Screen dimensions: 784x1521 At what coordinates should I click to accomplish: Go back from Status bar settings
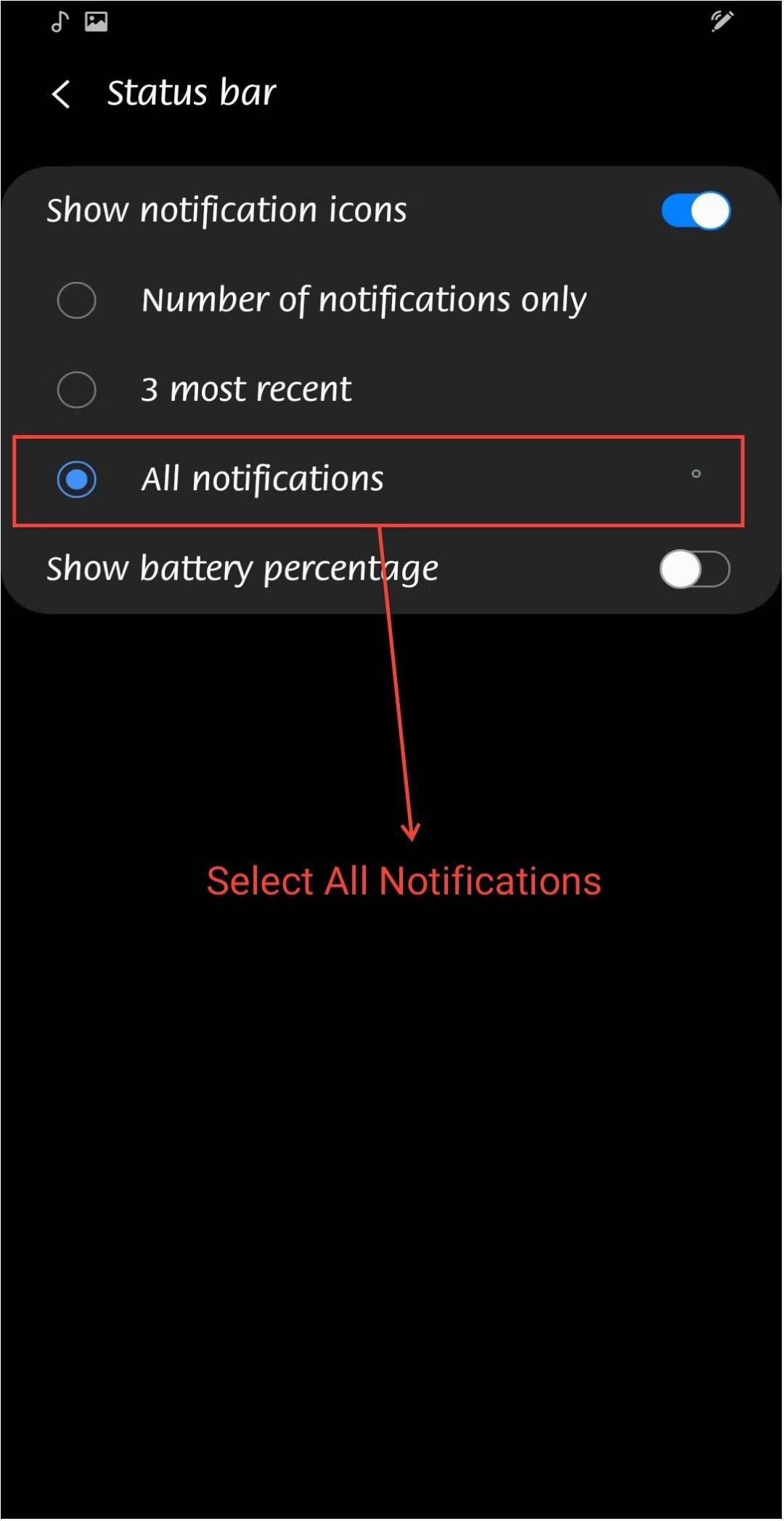point(62,94)
